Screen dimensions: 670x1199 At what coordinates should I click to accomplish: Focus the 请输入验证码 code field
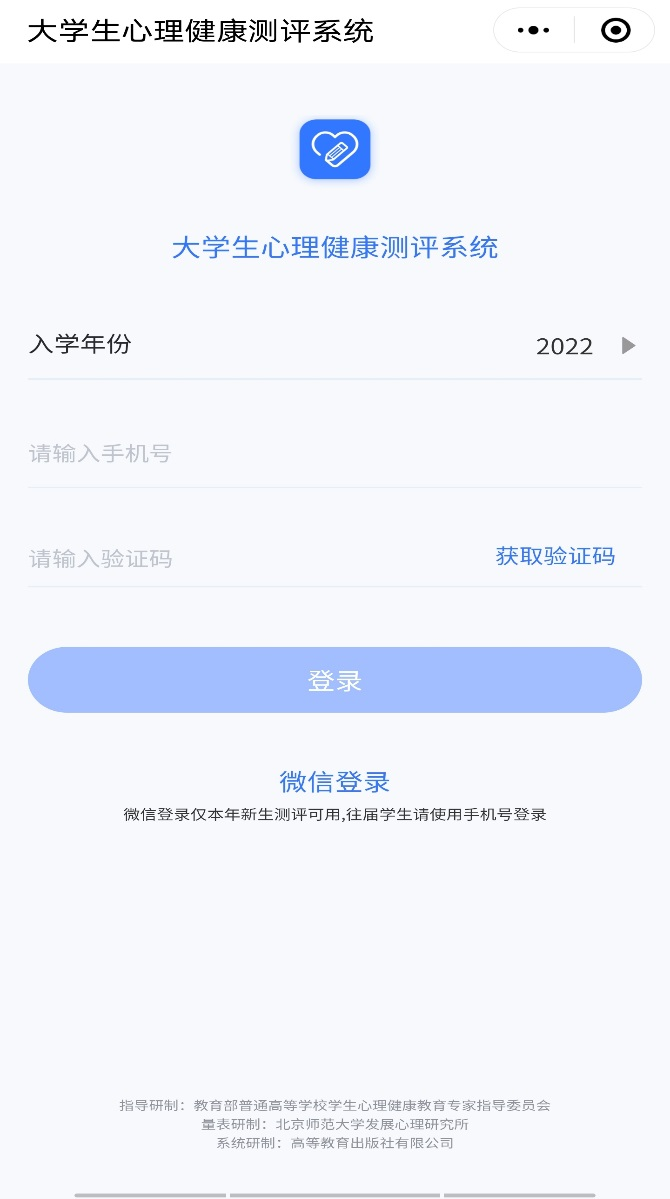coord(250,558)
